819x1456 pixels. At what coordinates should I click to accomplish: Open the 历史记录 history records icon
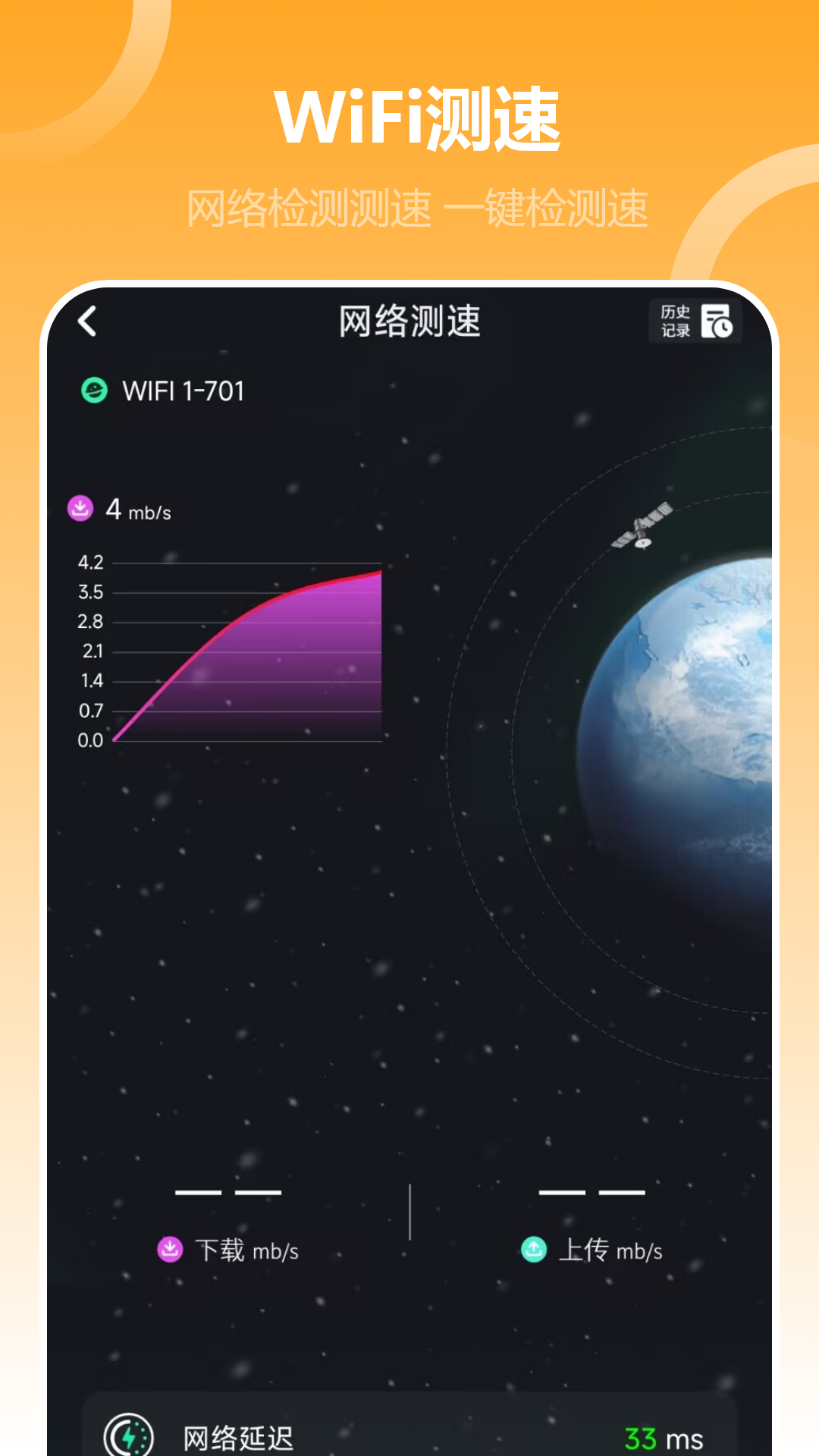point(694,320)
